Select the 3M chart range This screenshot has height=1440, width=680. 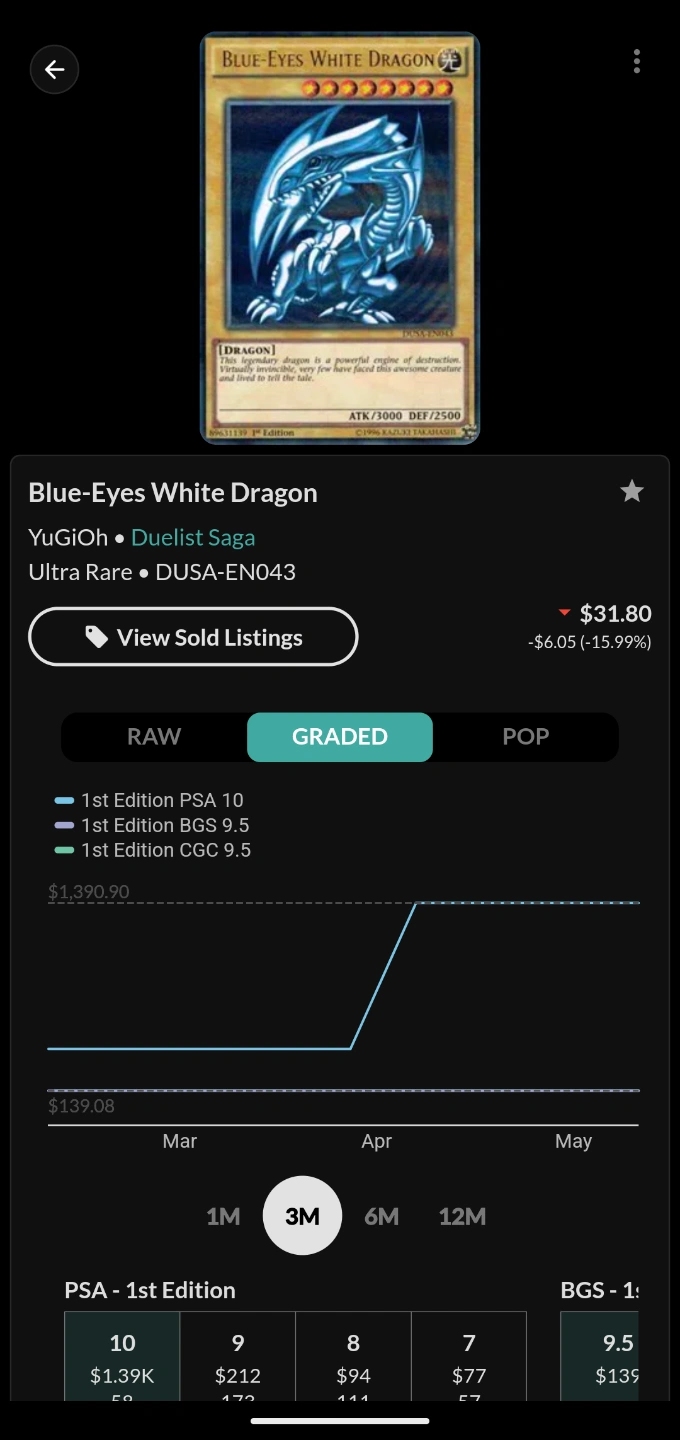pos(302,1216)
